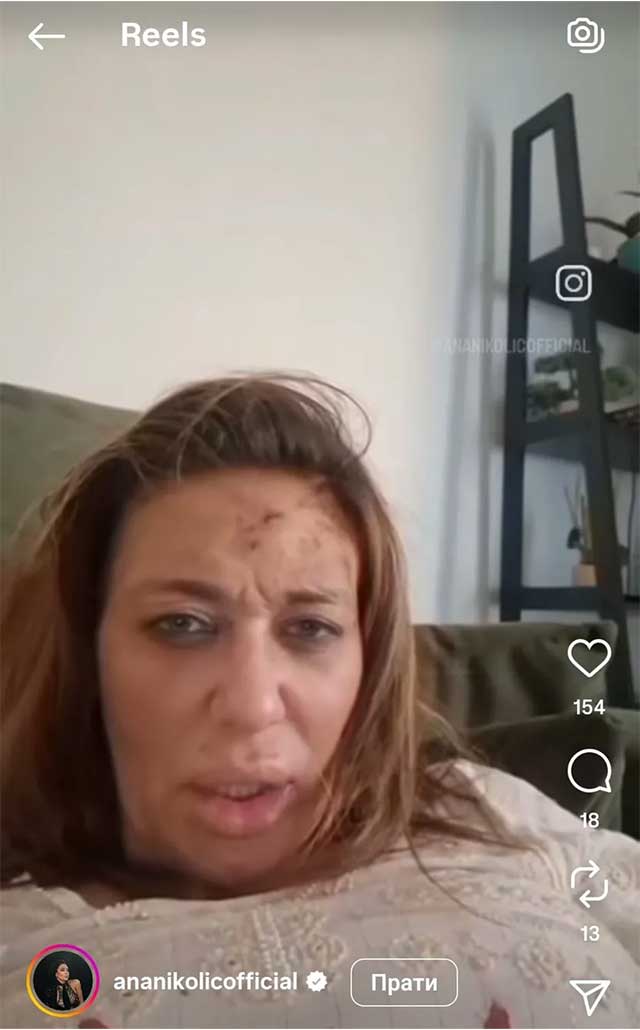View ananikolicofficial's profile picture story
The width and height of the screenshot is (640, 1030).
click(63, 981)
